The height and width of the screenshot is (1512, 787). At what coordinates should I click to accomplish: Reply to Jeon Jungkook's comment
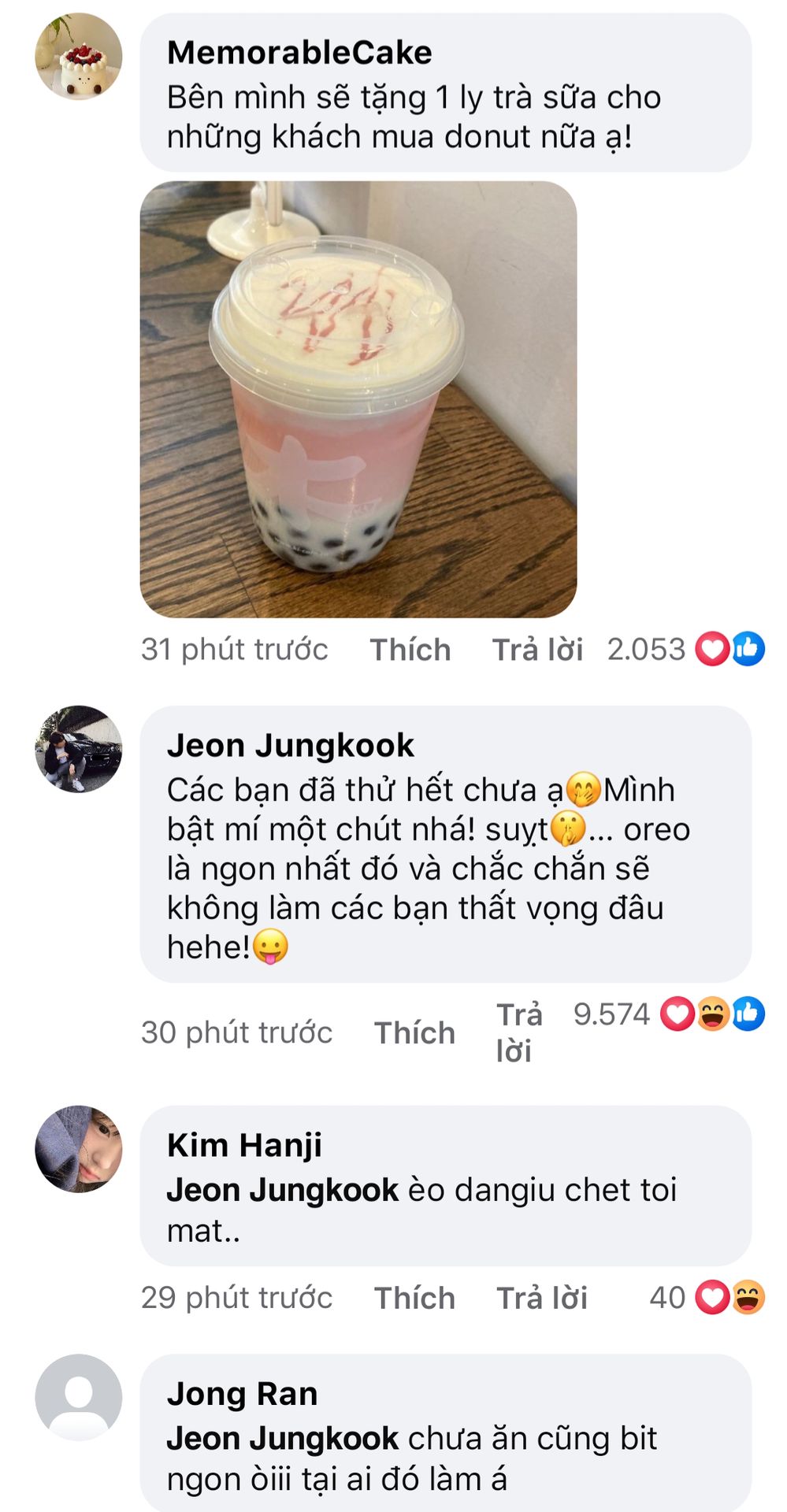[519, 1032]
